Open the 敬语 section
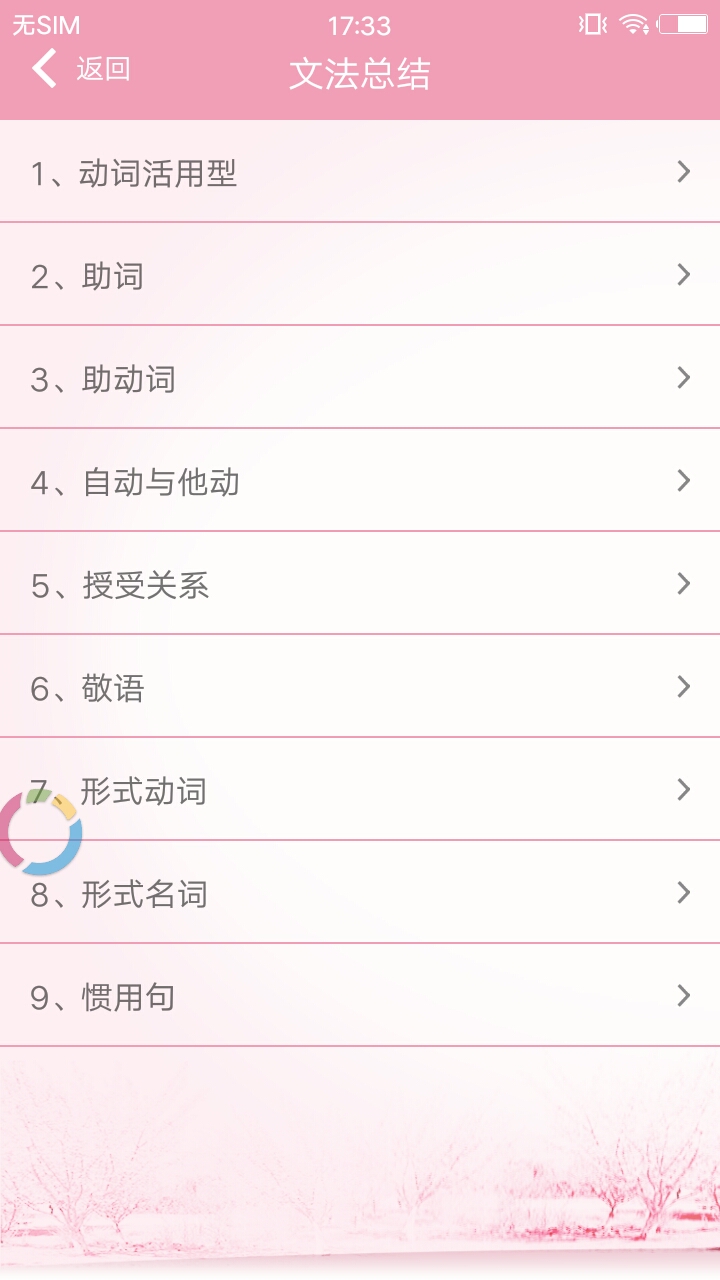Screen dimensions: 720x1280 (x=360, y=688)
